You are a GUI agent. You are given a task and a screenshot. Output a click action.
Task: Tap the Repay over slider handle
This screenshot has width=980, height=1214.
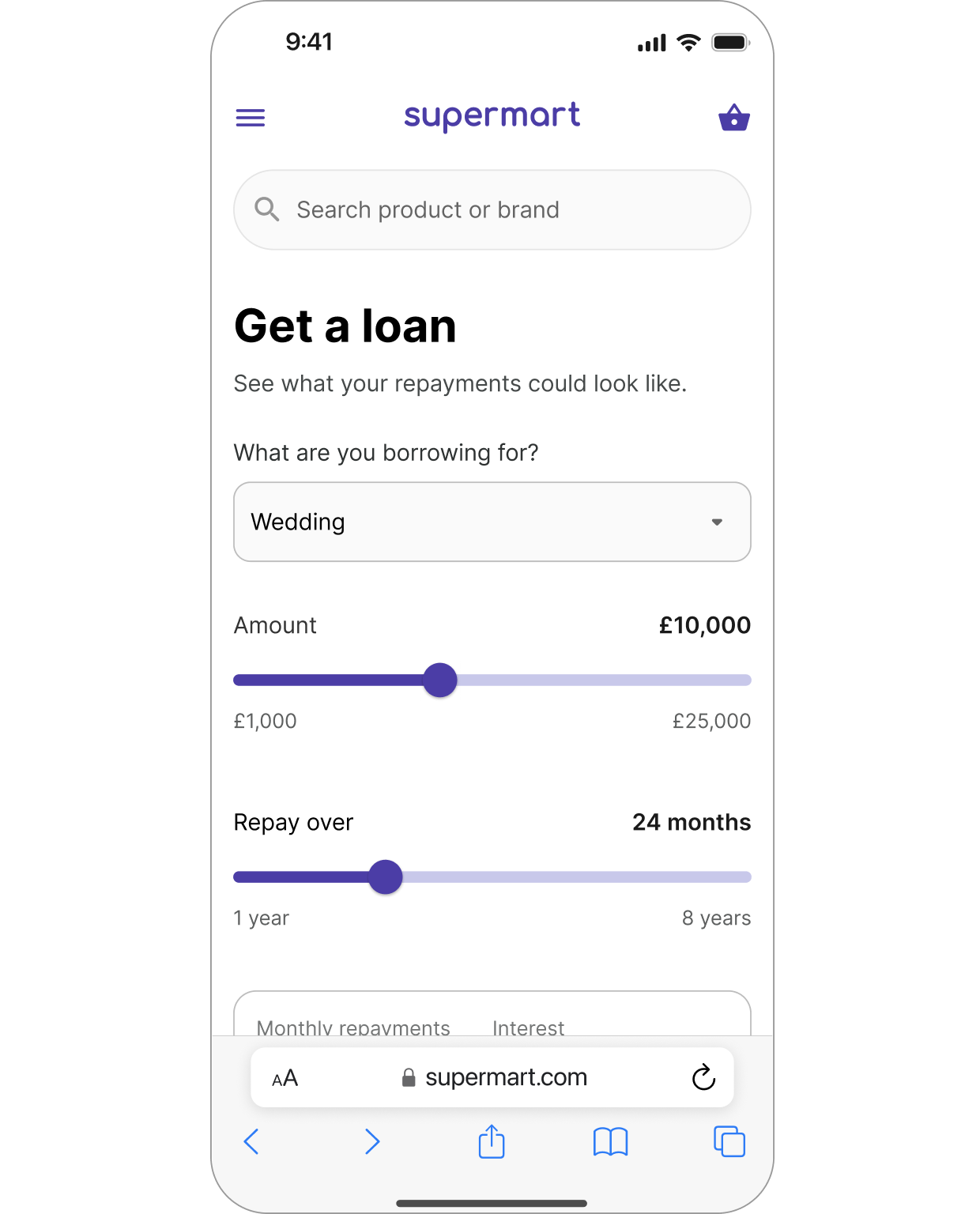386,877
